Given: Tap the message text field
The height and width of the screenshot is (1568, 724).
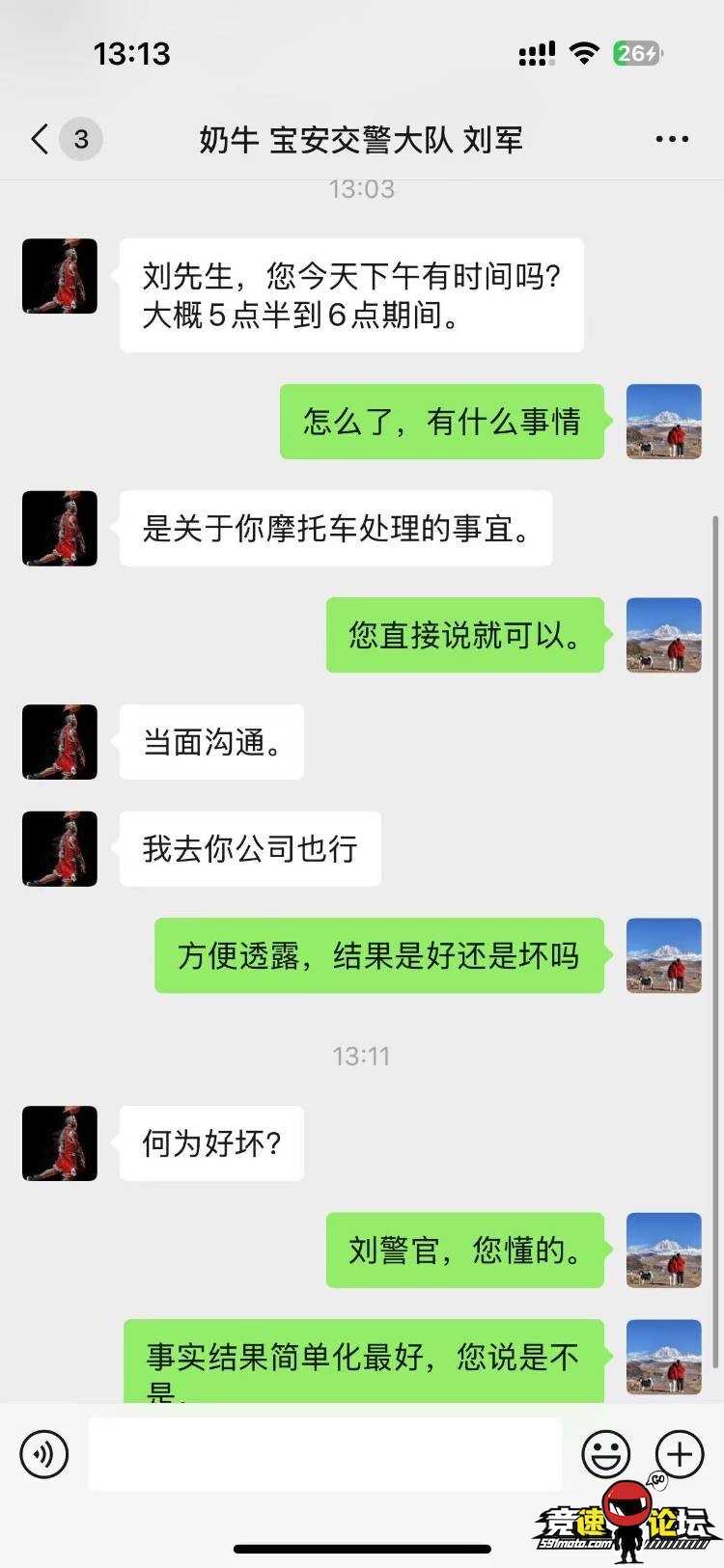Looking at the screenshot, I should pos(324,1453).
